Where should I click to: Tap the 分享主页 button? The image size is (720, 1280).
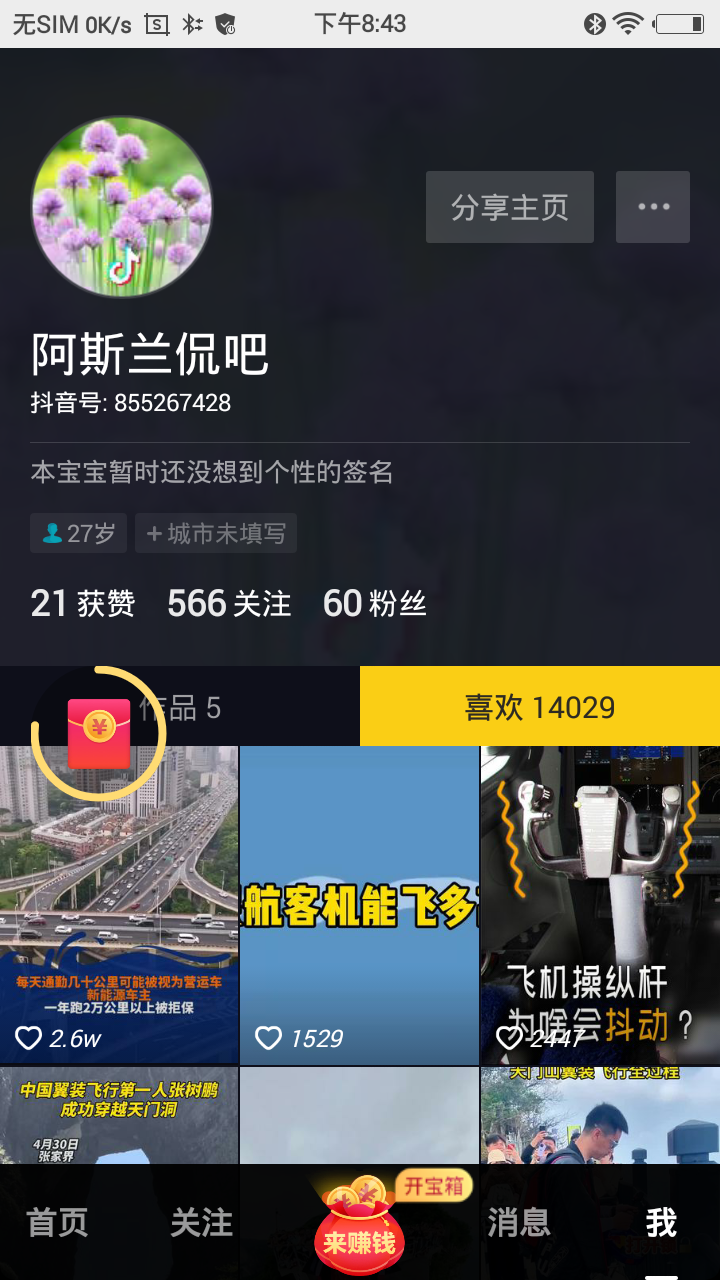(x=510, y=207)
